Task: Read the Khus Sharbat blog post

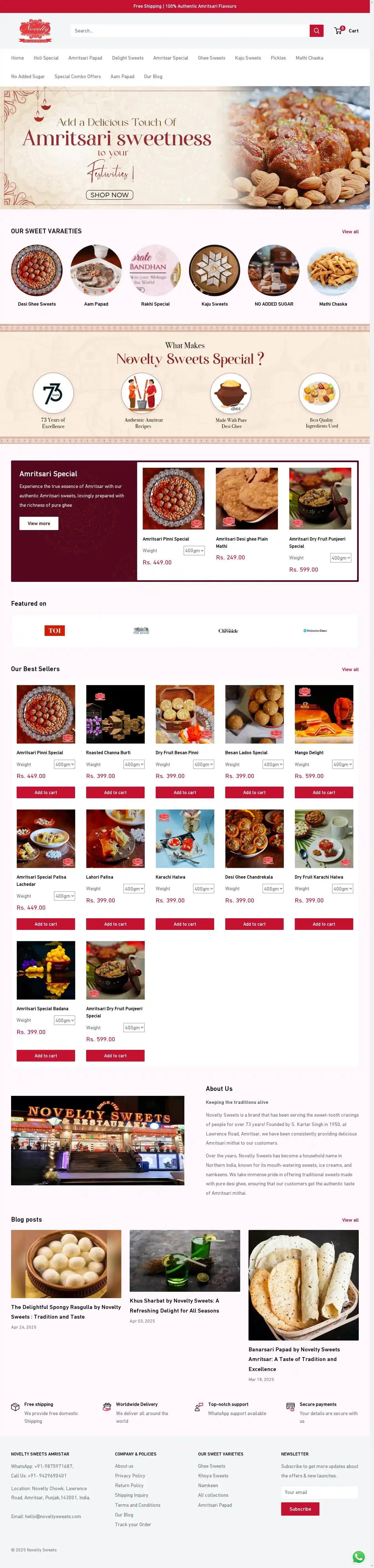Action: (174, 1305)
